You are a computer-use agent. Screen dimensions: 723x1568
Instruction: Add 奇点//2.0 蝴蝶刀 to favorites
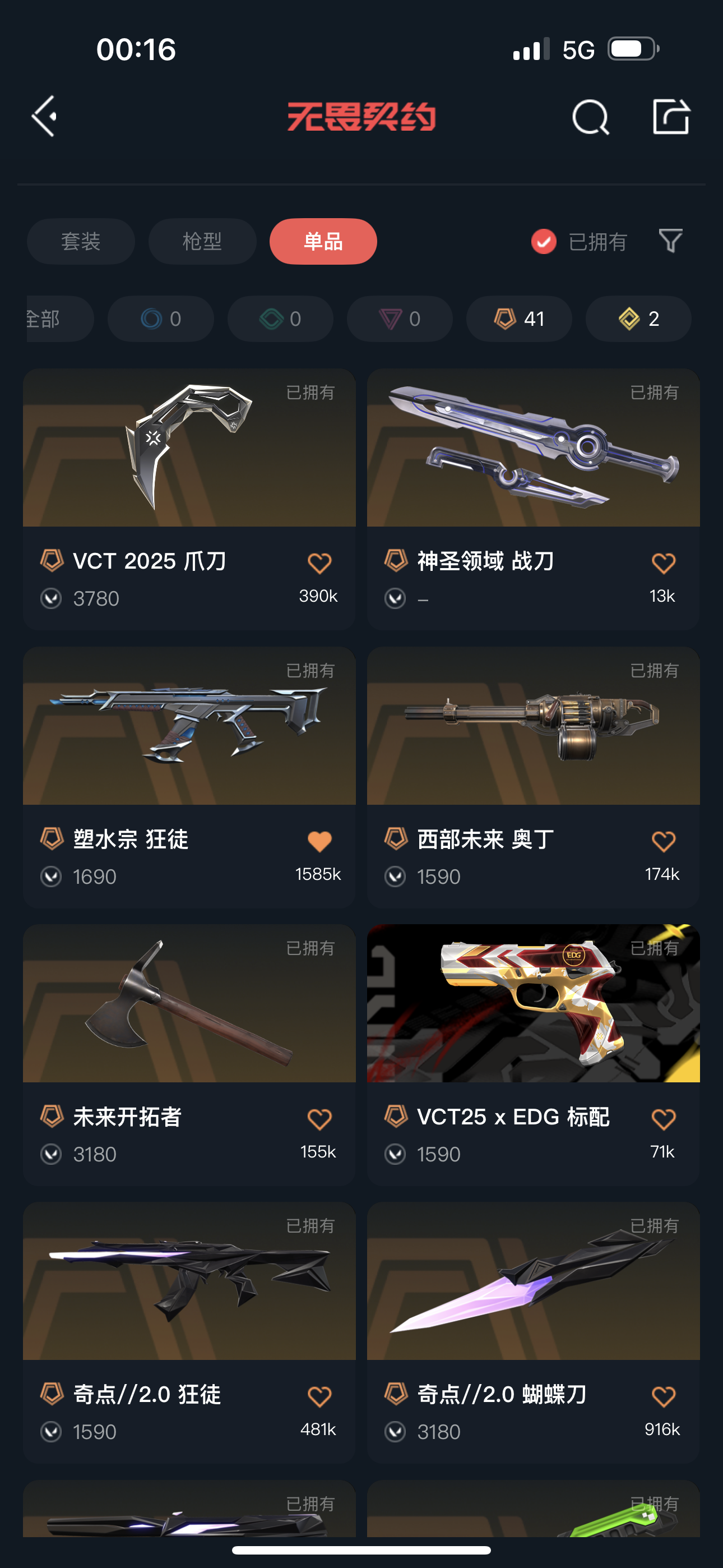[662, 1396]
